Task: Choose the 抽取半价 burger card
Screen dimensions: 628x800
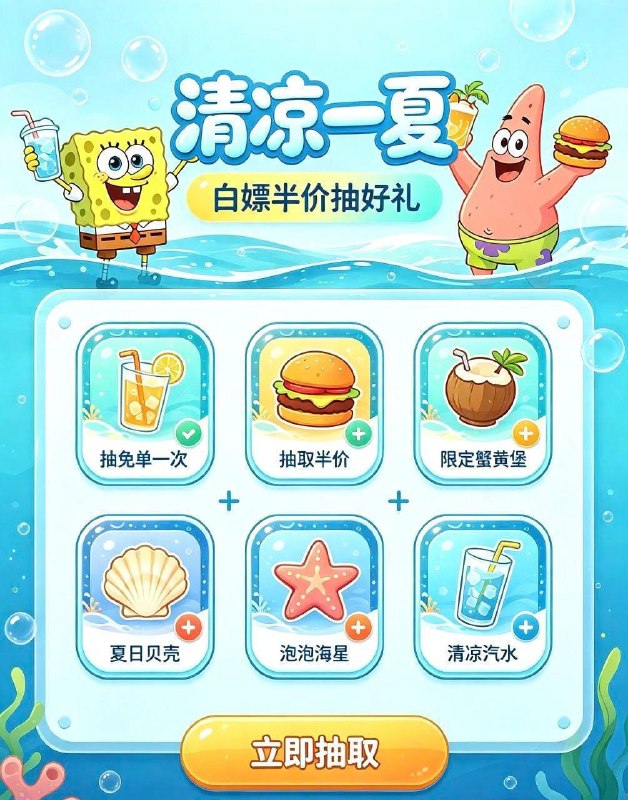Action: coord(314,404)
